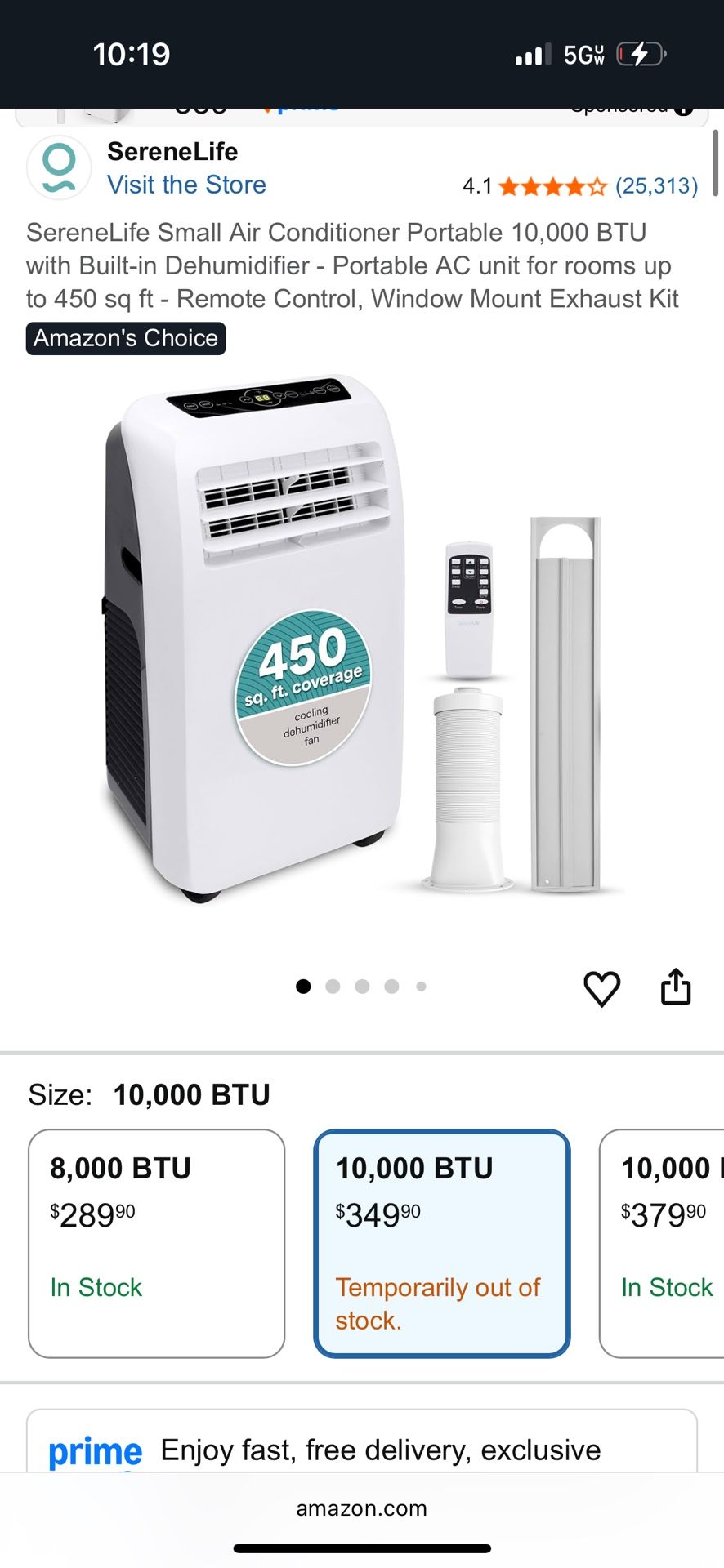
Task: Select the second carousel dot
Action: (x=333, y=986)
